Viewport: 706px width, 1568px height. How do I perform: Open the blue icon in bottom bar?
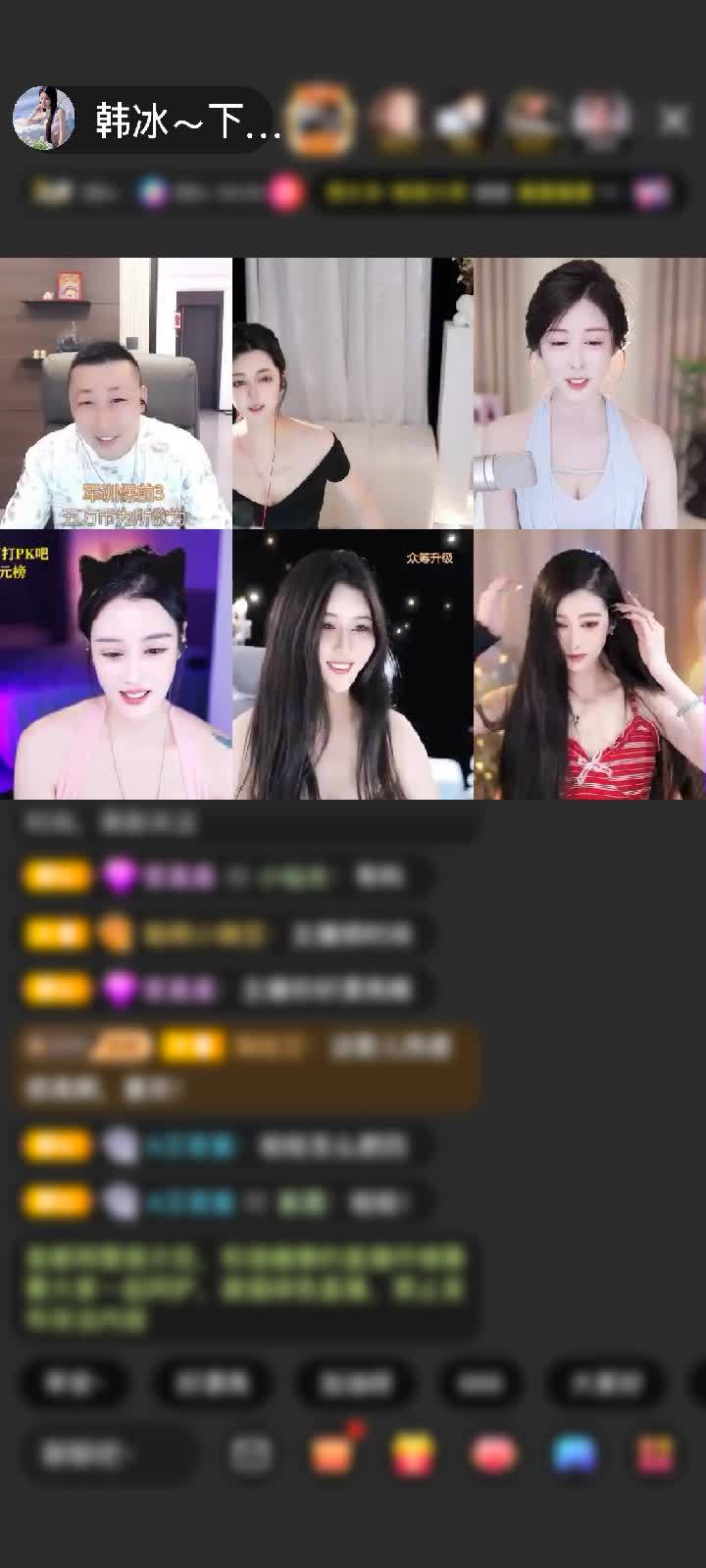(575, 1454)
